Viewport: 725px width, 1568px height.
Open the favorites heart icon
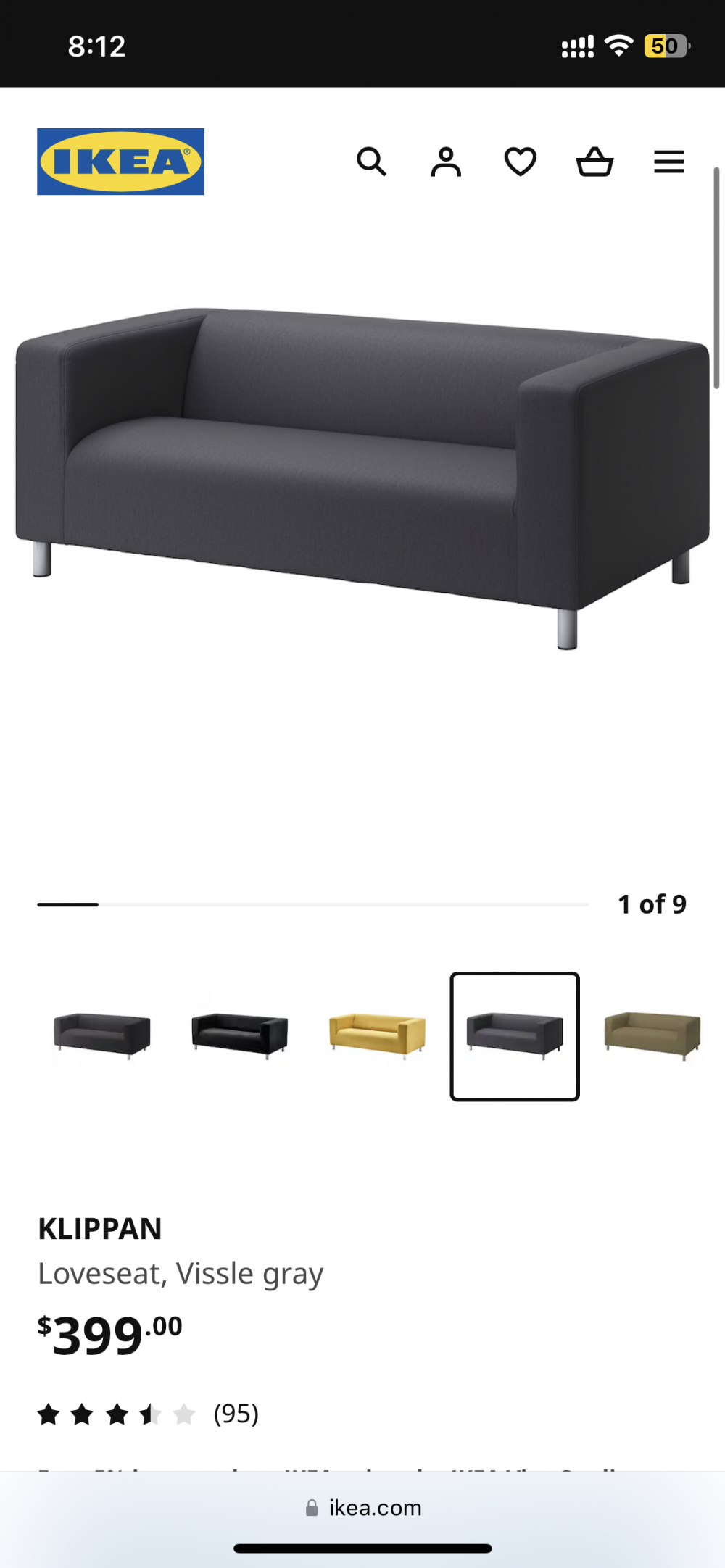(521, 162)
